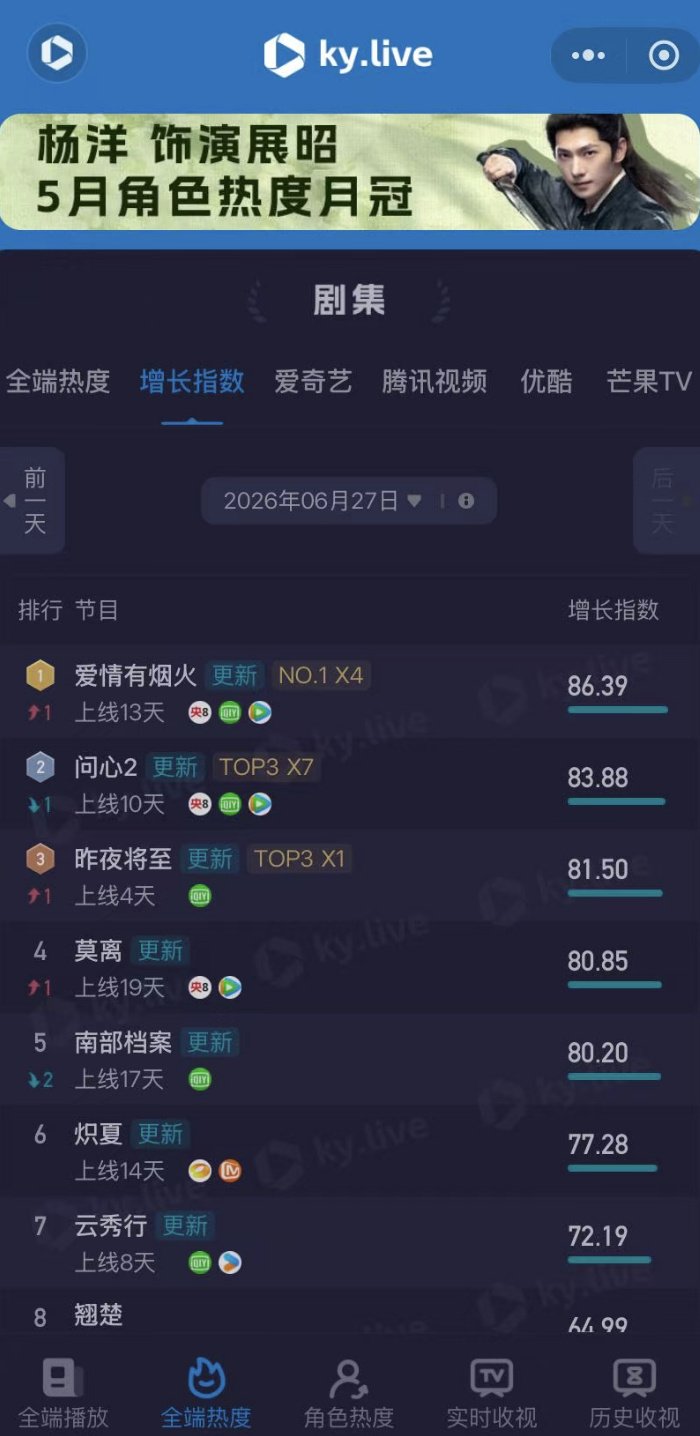Tap the info icon beside the date
This screenshot has height=1436, width=700.
click(466, 500)
